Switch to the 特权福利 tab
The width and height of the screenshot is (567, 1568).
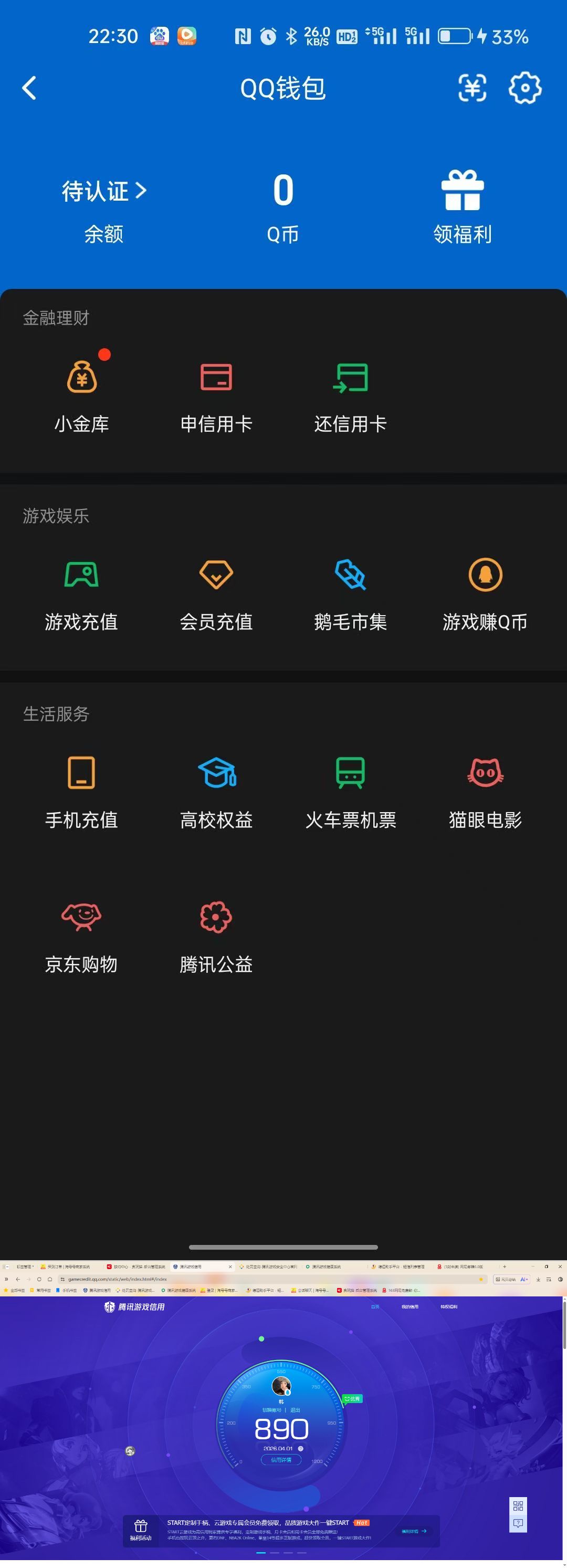(448, 1307)
